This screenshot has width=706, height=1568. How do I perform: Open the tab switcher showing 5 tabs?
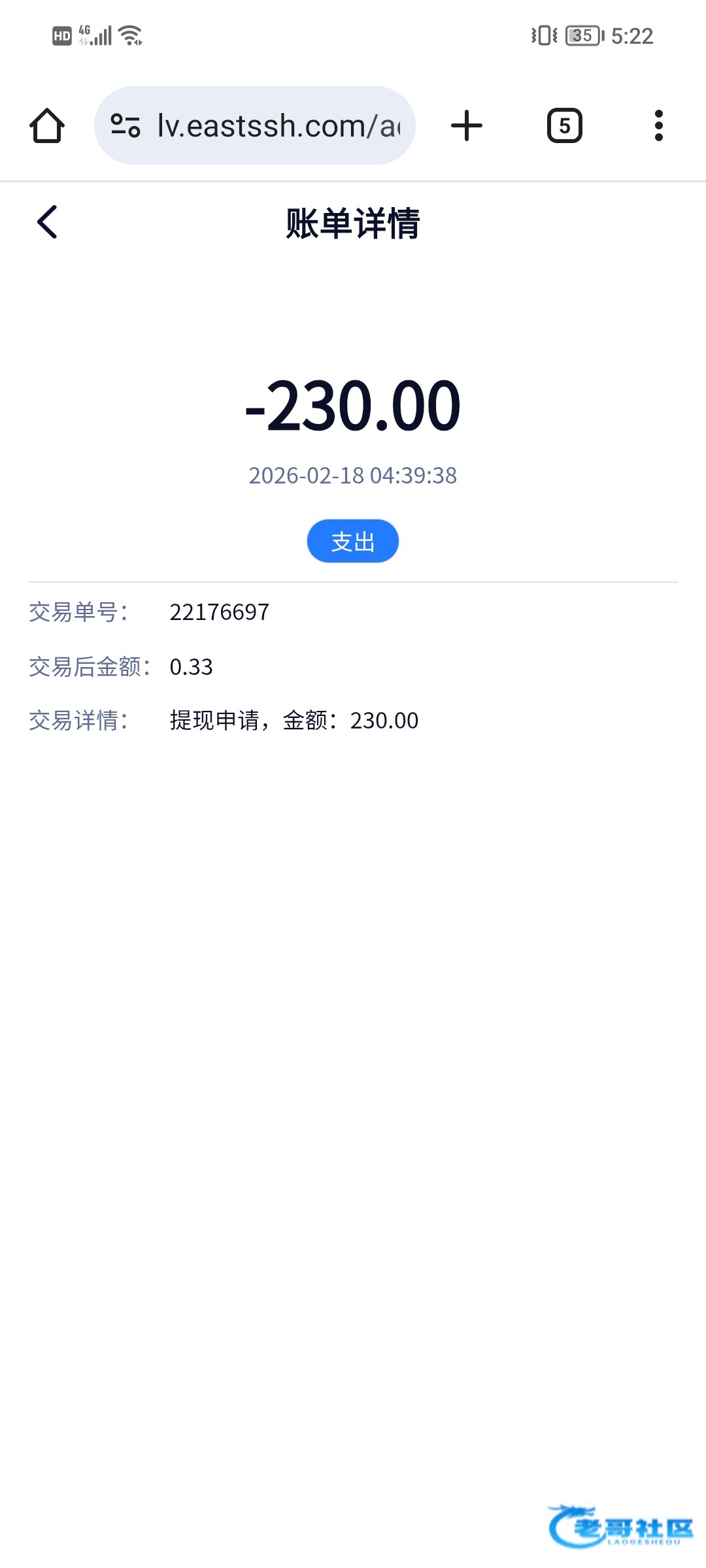point(564,125)
